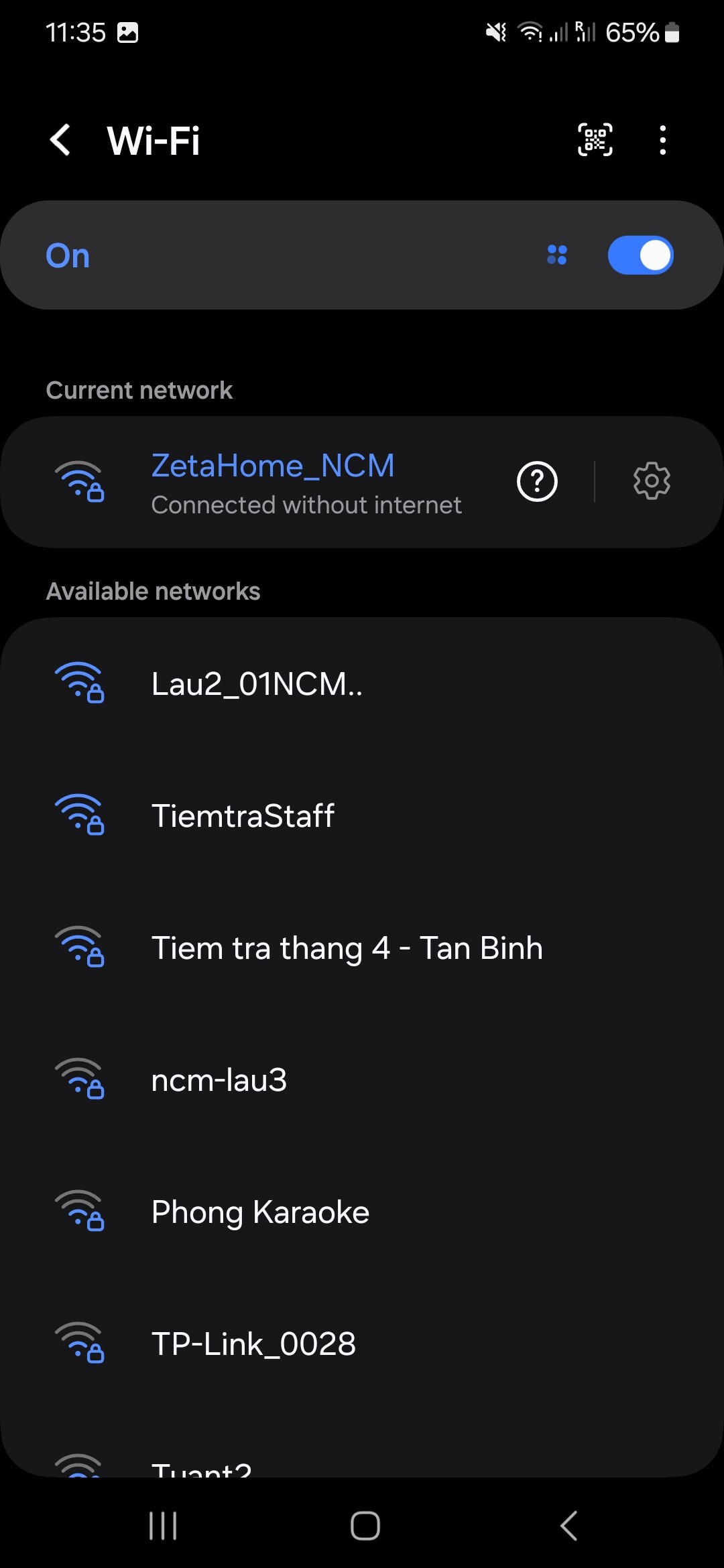Image resolution: width=724 pixels, height=1568 pixels.
Task: Open ZetaHome_NCM network settings gear
Action: [x=652, y=481]
